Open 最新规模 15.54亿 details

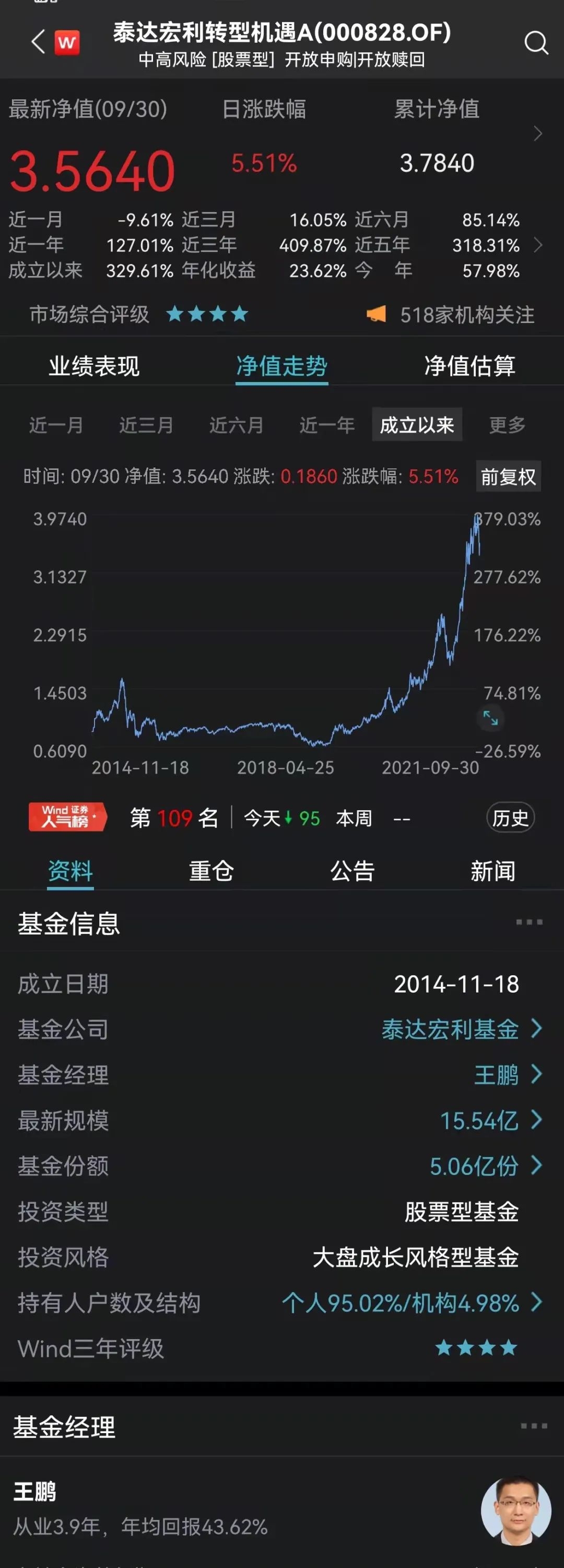click(489, 1121)
